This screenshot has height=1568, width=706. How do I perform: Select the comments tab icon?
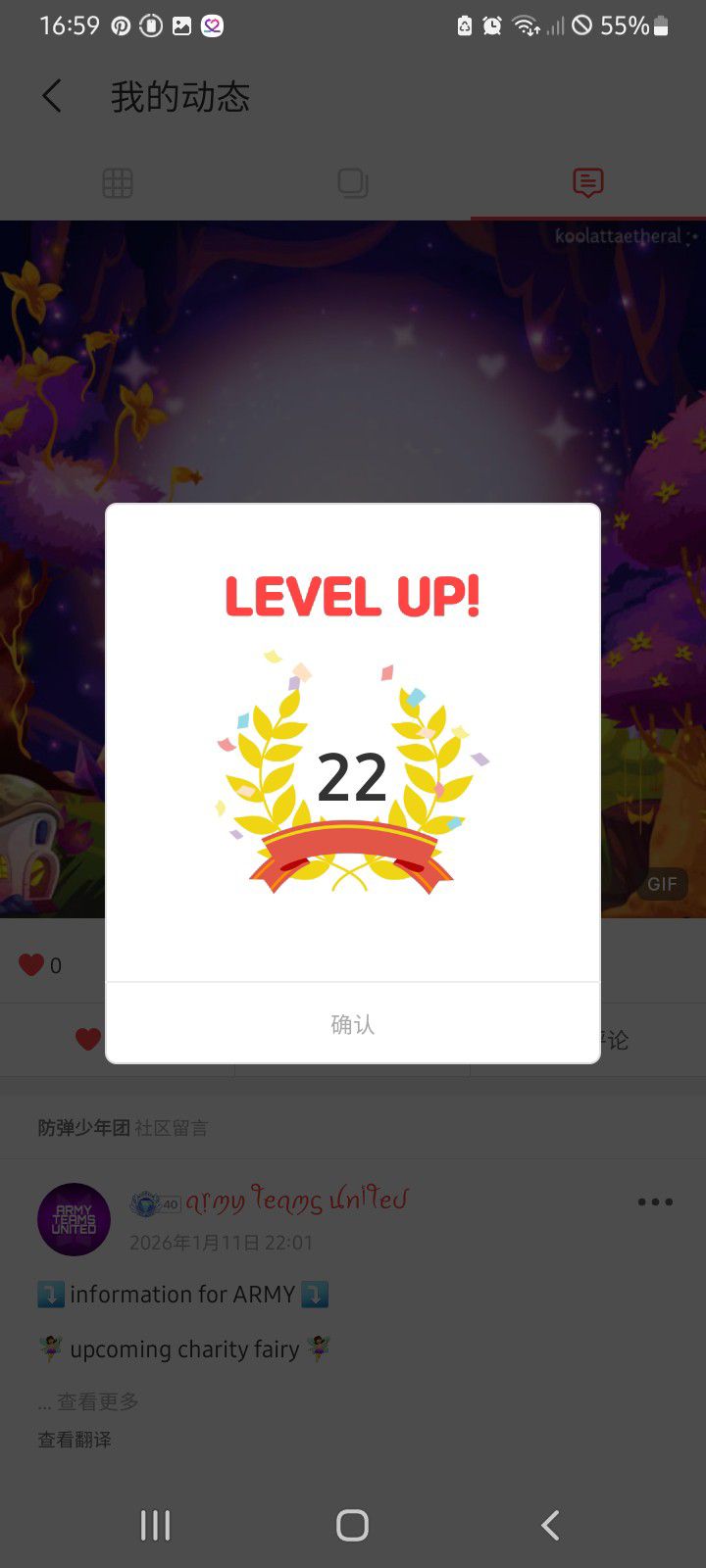(587, 182)
